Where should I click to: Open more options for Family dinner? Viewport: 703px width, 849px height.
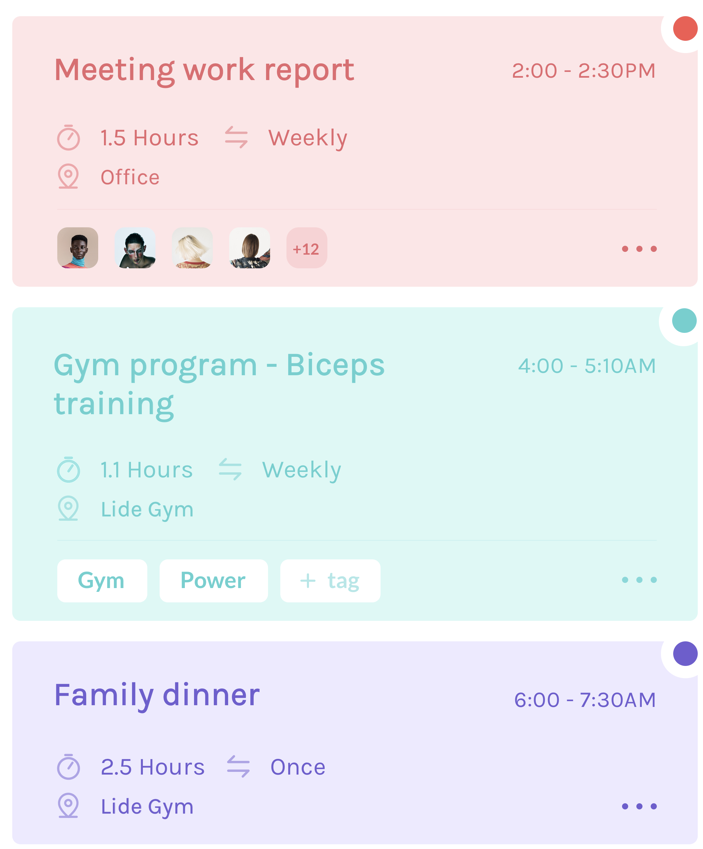(x=639, y=806)
